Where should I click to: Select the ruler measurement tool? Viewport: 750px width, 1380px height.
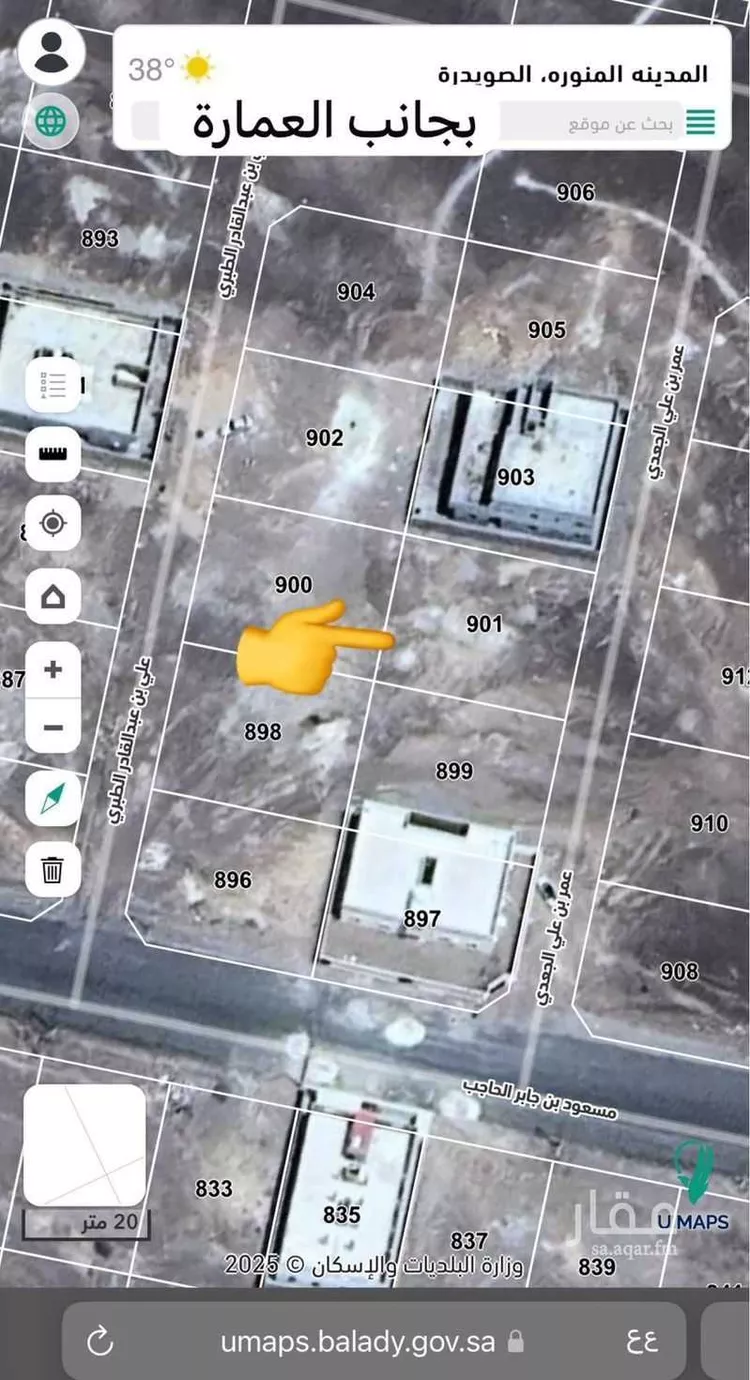pyautogui.click(x=53, y=453)
